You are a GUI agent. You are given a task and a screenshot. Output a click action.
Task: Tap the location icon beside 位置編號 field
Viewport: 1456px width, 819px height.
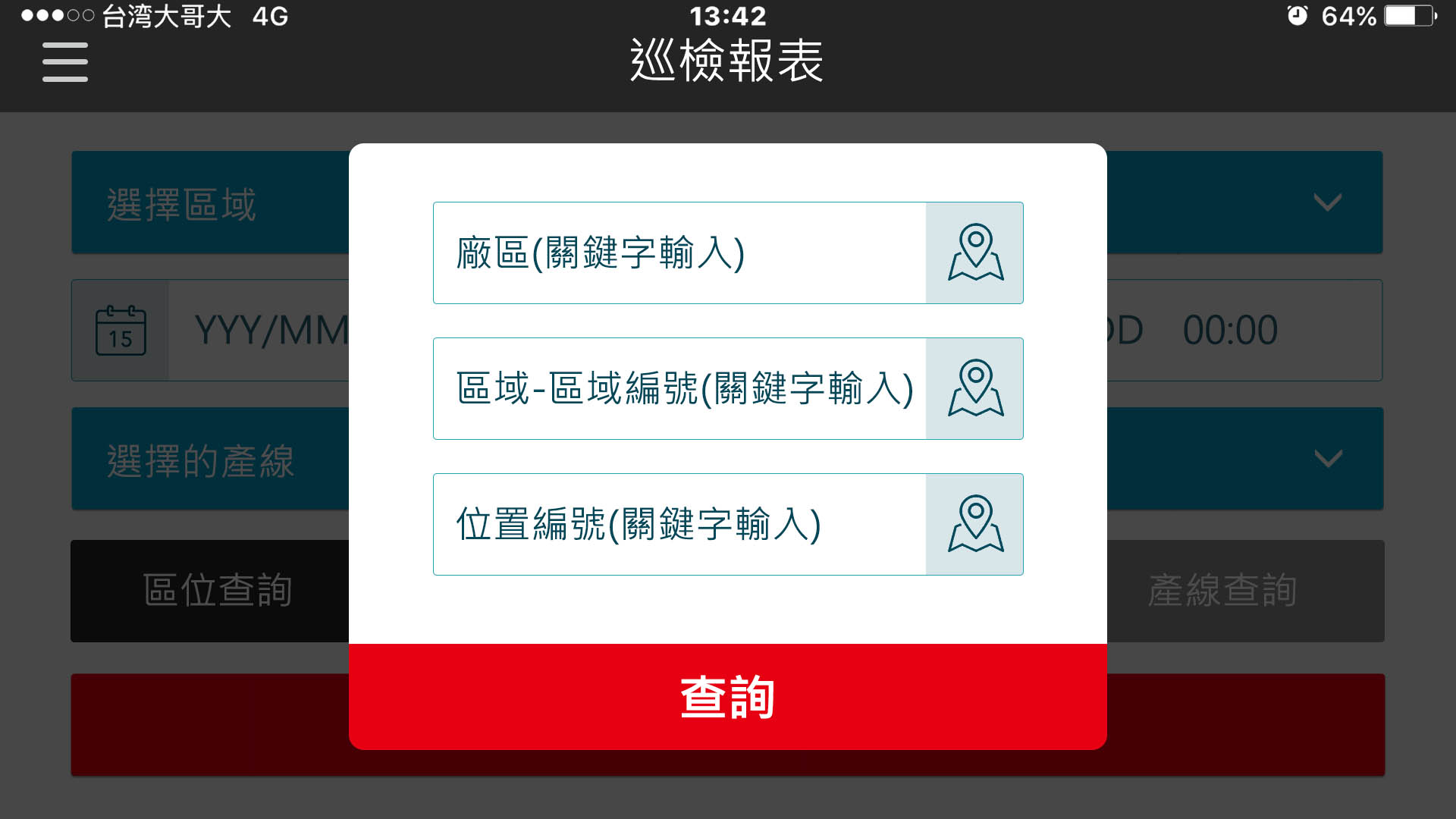(x=974, y=525)
